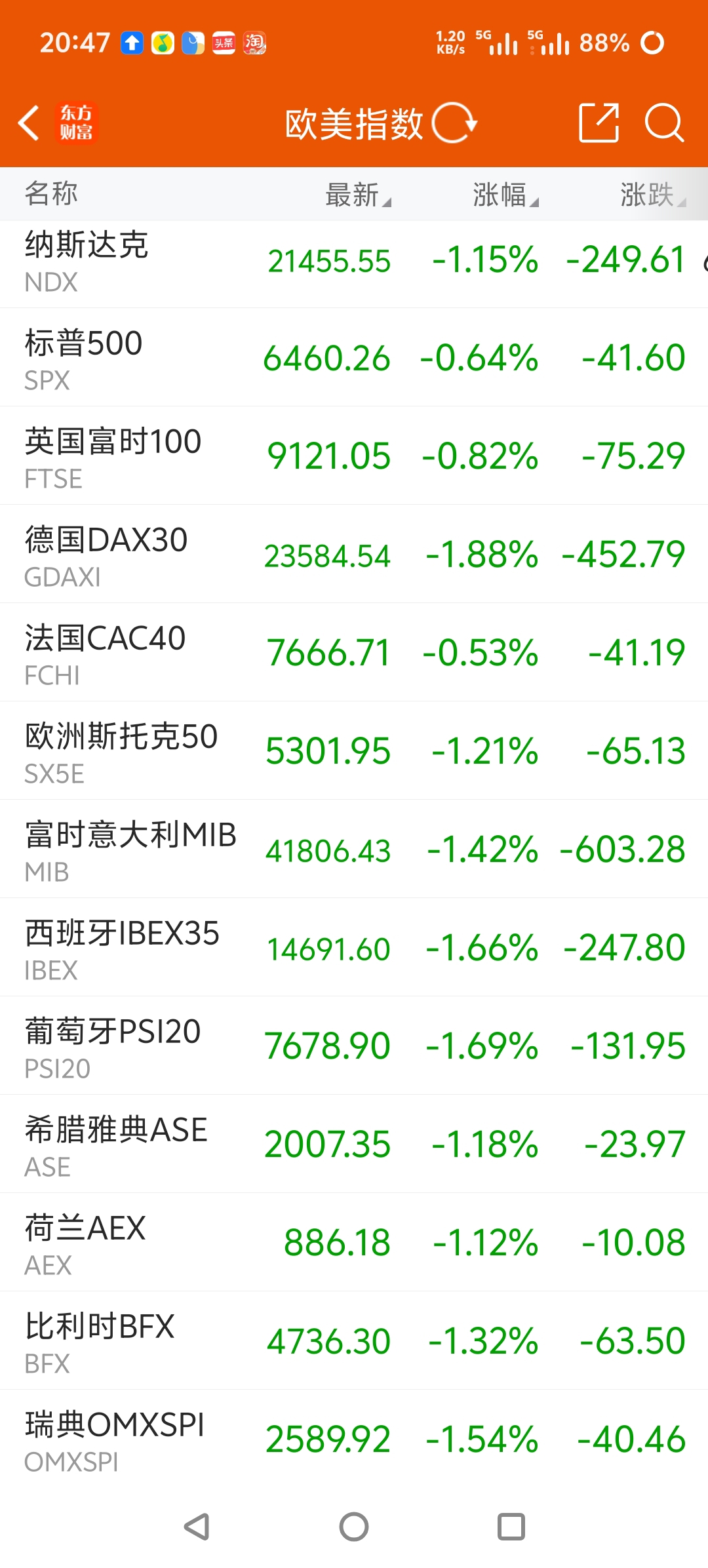This screenshot has height=1568, width=708.
Task: Open 葡萄牙PSI20 index details
Action: point(354,1046)
